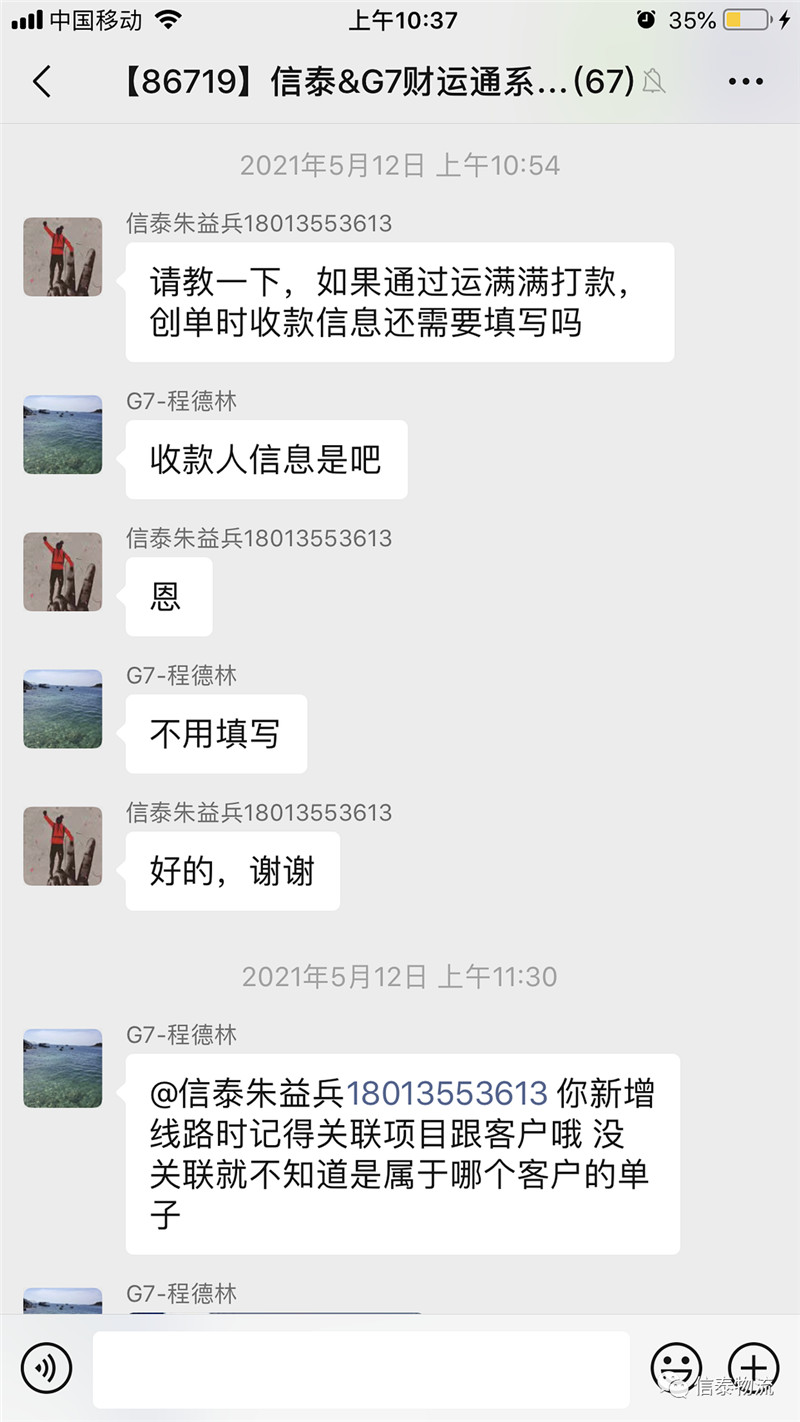Open 朱益兵's avatar beside the 恩 message
800x1422 pixels.
tap(63, 571)
